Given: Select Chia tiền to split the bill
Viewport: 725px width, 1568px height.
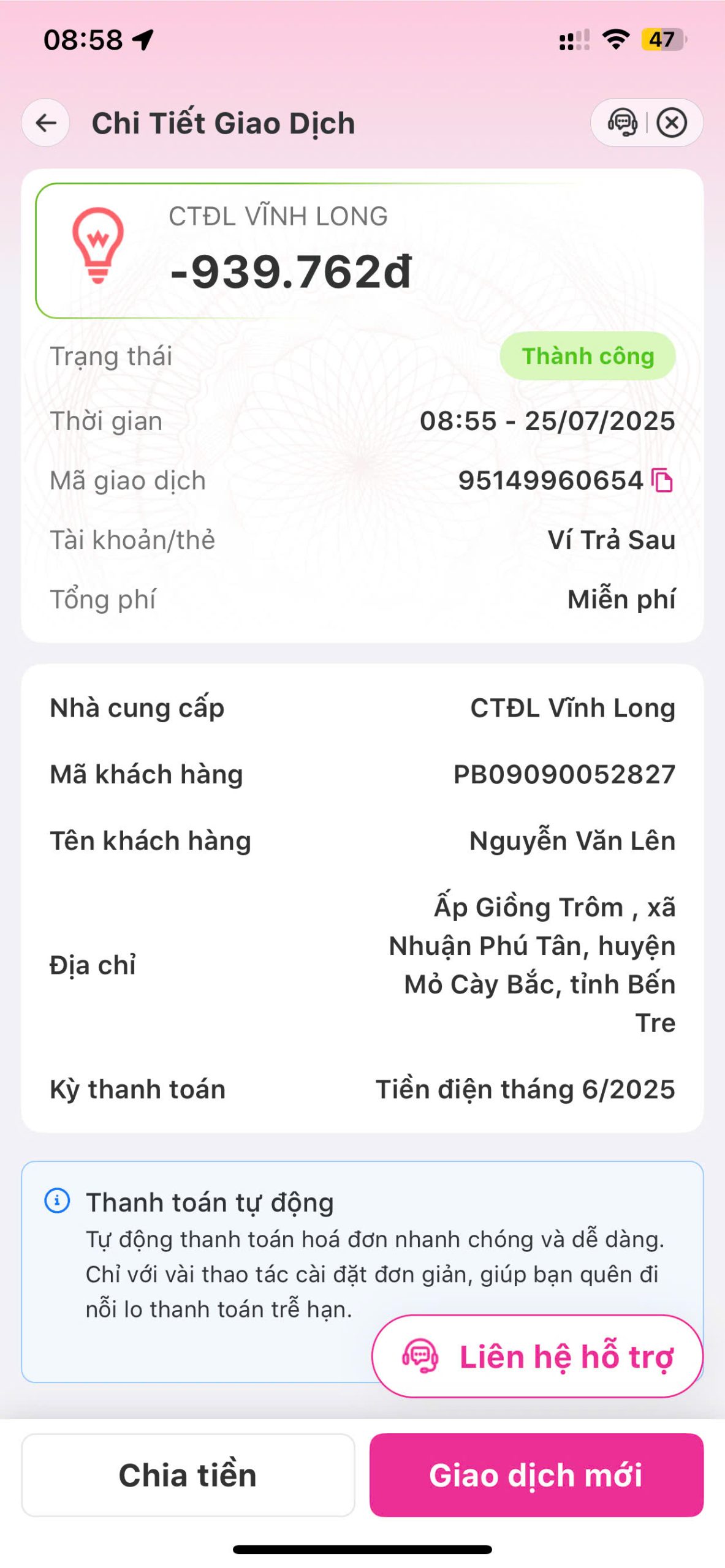Looking at the screenshot, I should pyautogui.click(x=188, y=1475).
